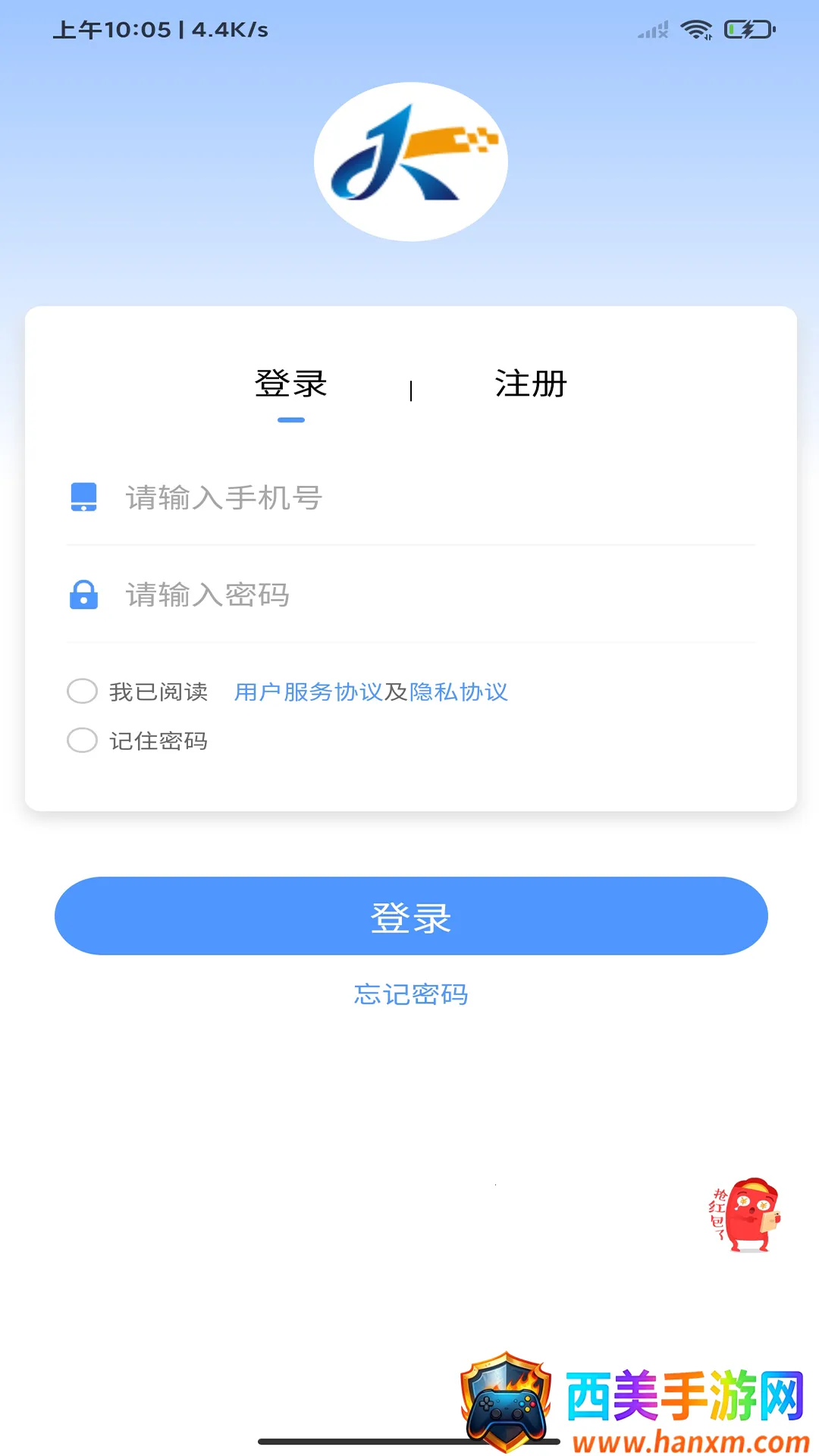Open 忘记密码 to reset password
The width and height of the screenshot is (819, 1456).
tap(411, 994)
